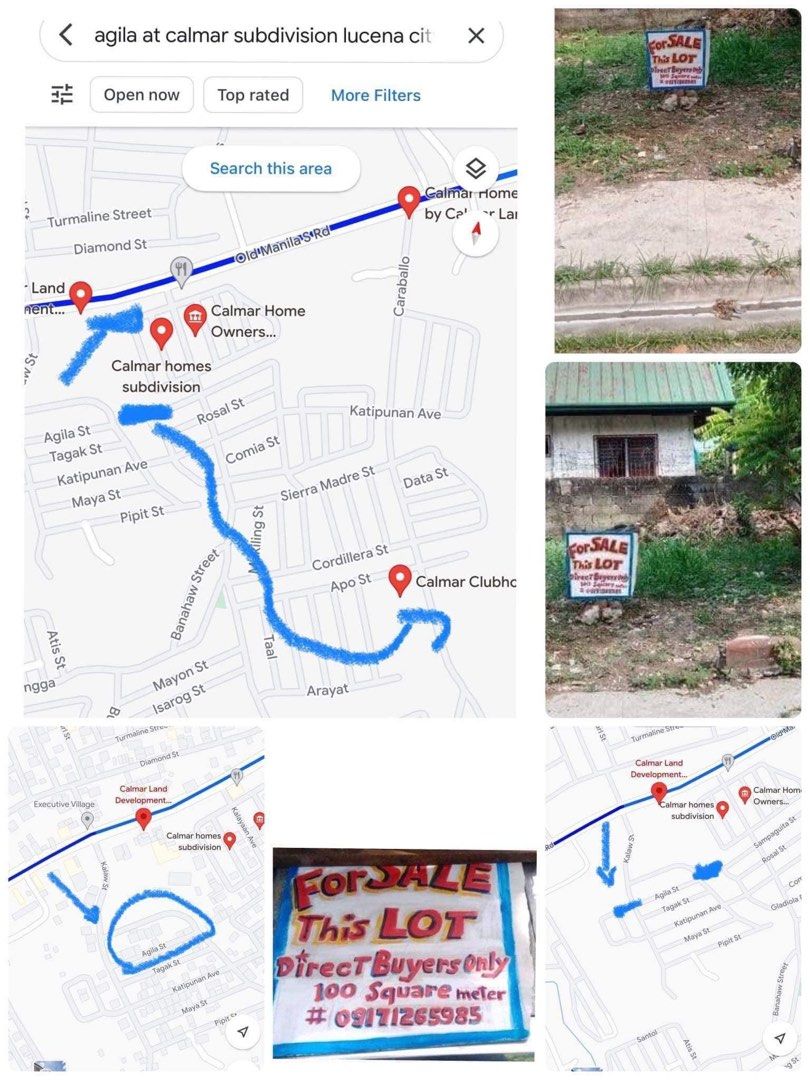Tap the location arrow on bottom-right map

[x=779, y=1039]
